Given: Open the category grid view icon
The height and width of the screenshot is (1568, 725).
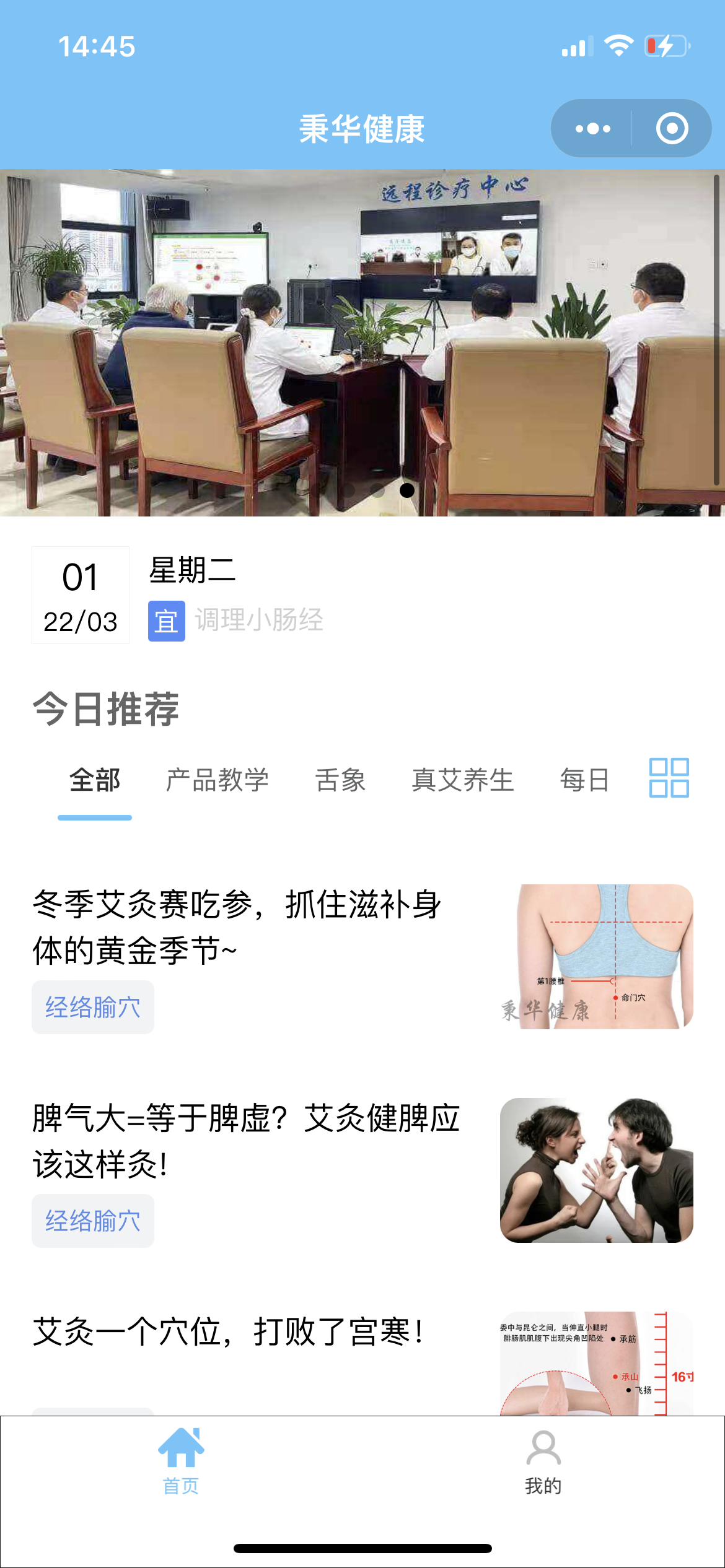Looking at the screenshot, I should pos(669,778).
